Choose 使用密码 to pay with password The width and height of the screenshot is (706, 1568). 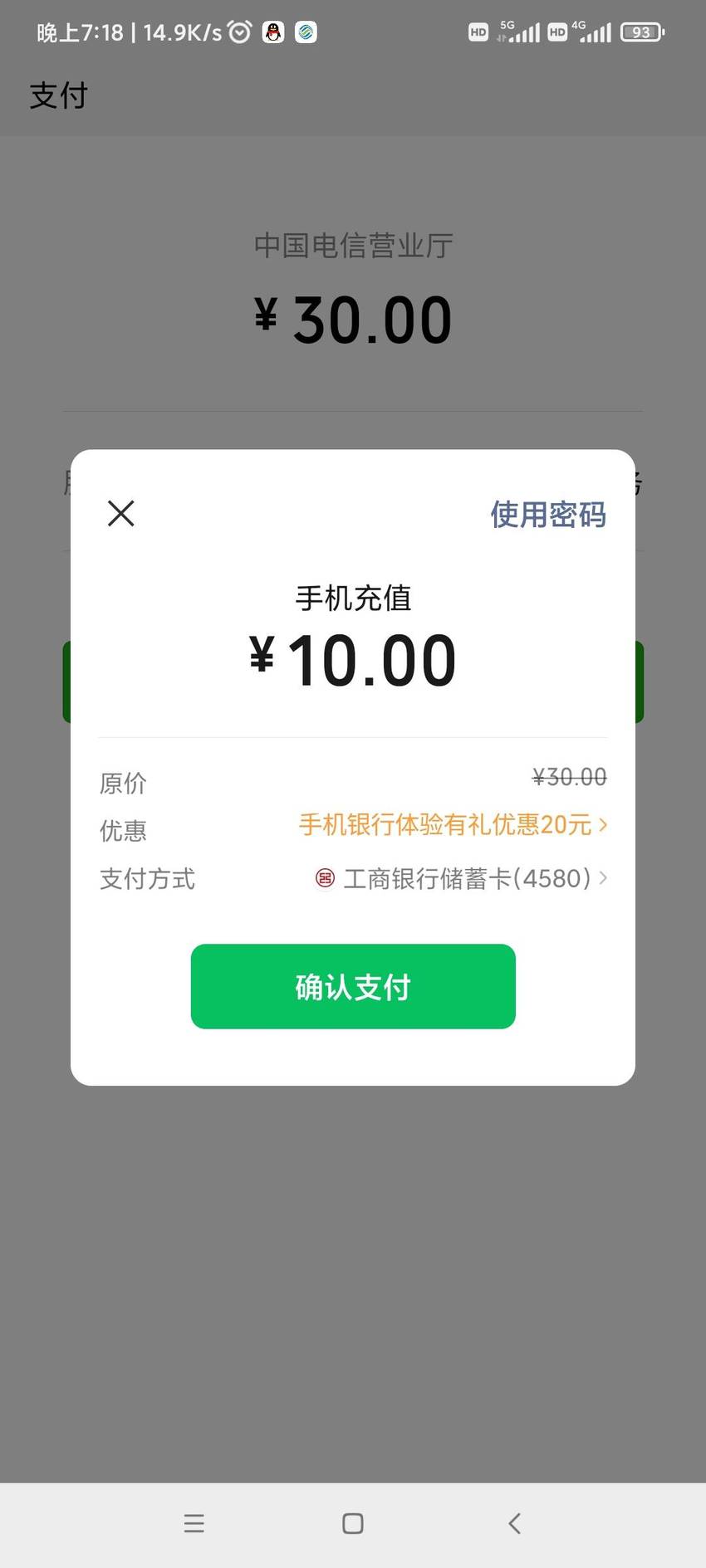click(548, 515)
